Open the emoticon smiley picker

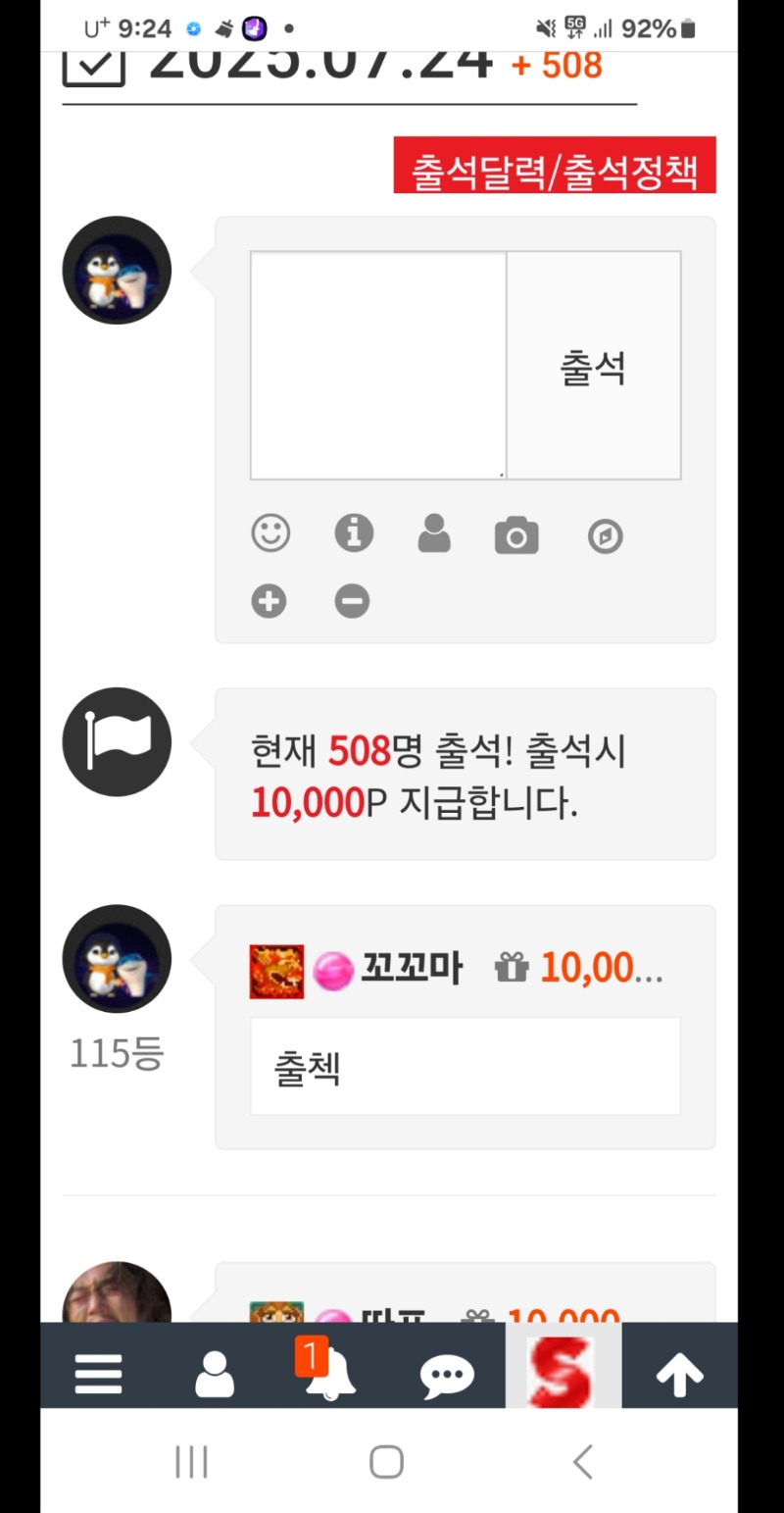tap(270, 534)
